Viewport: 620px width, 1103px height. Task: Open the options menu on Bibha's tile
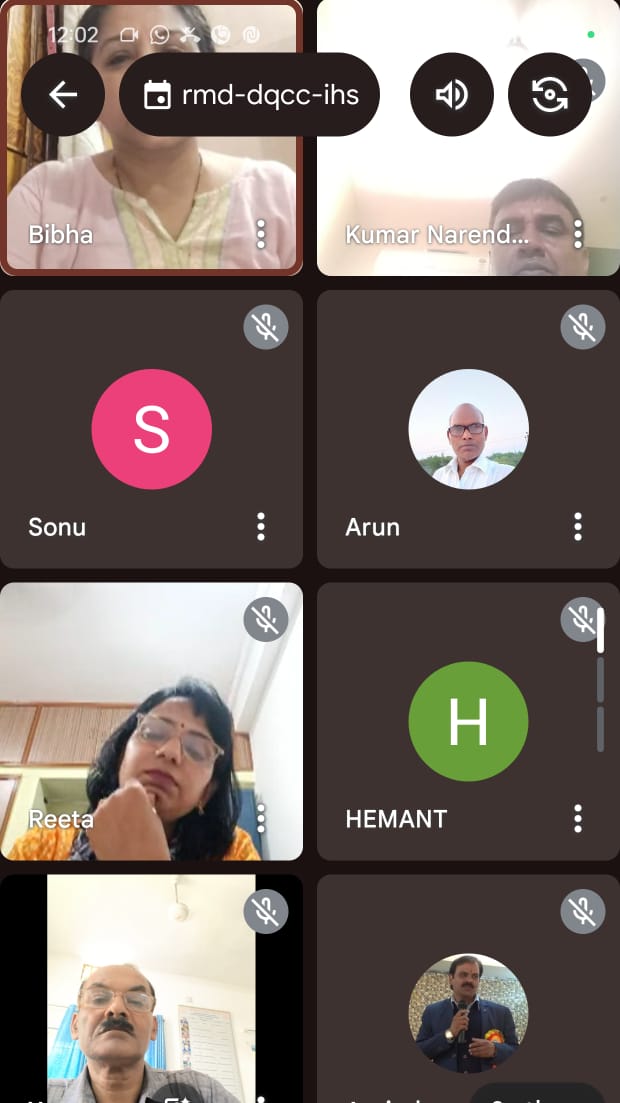[x=261, y=234]
